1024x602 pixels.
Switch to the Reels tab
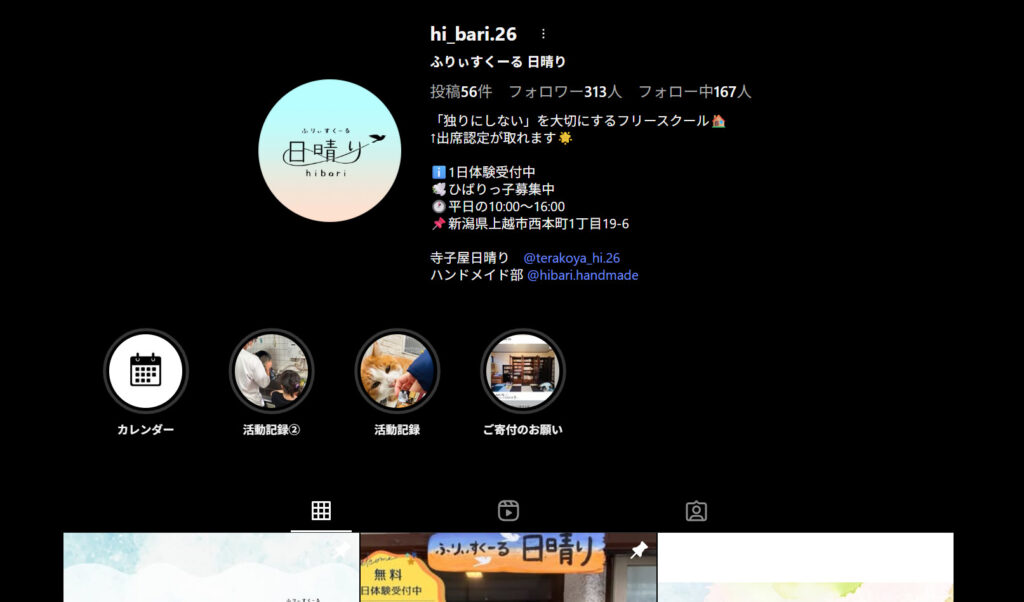point(508,511)
